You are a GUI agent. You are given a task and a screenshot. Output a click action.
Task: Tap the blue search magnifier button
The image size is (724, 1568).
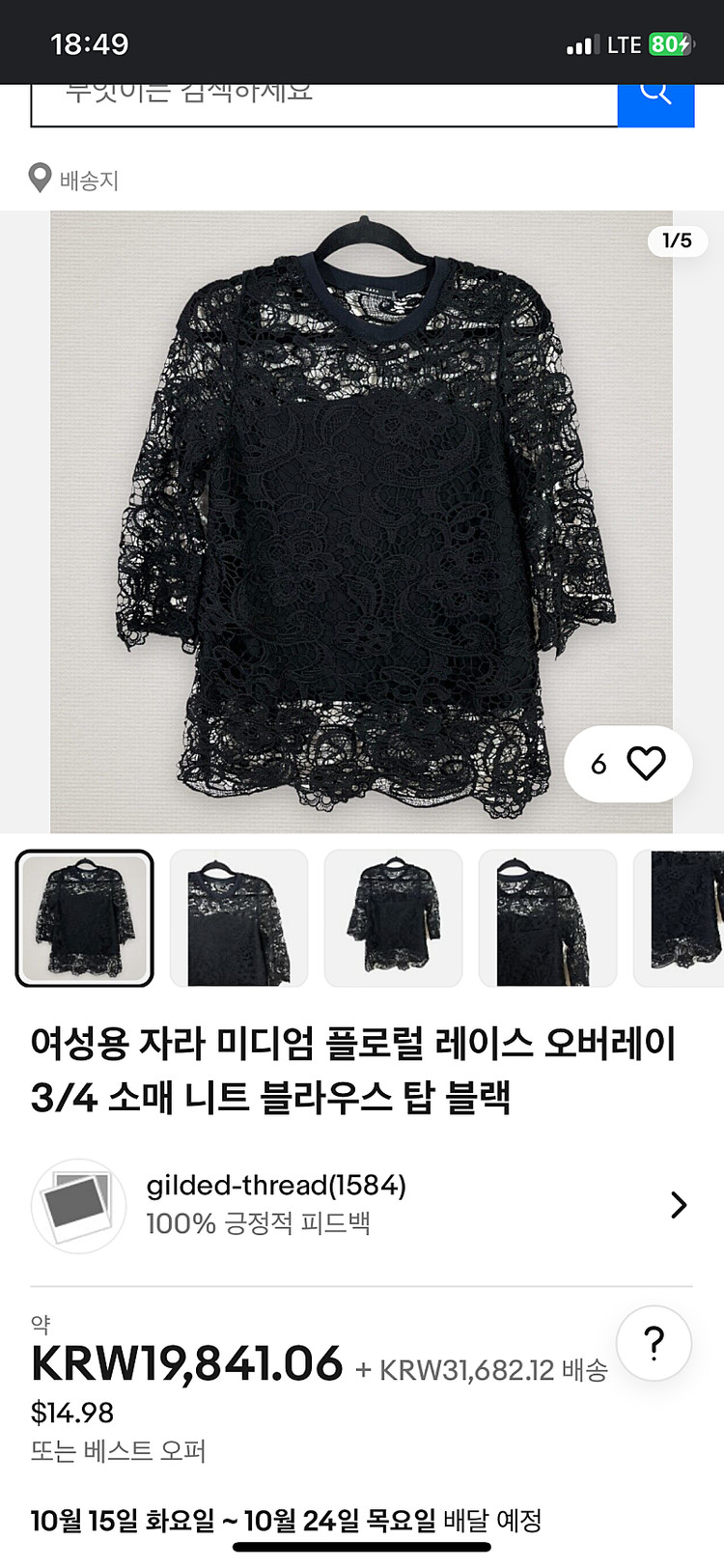click(655, 102)
